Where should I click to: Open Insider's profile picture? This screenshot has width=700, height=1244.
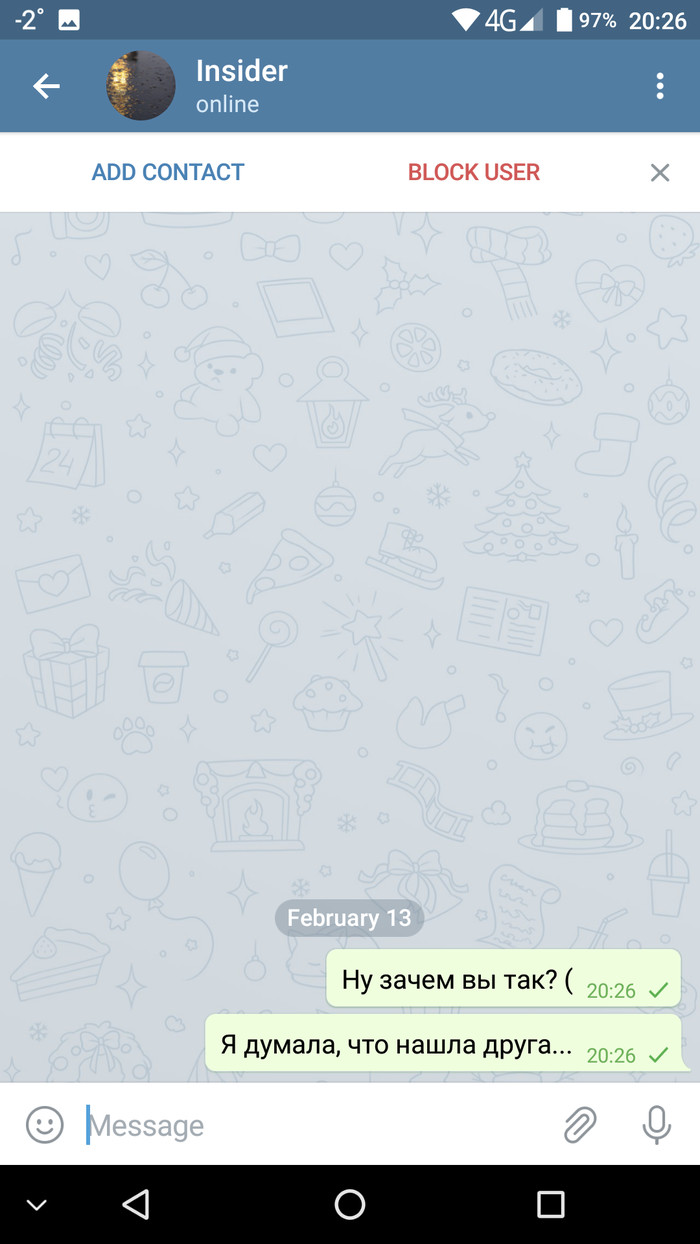coord(141,87)
